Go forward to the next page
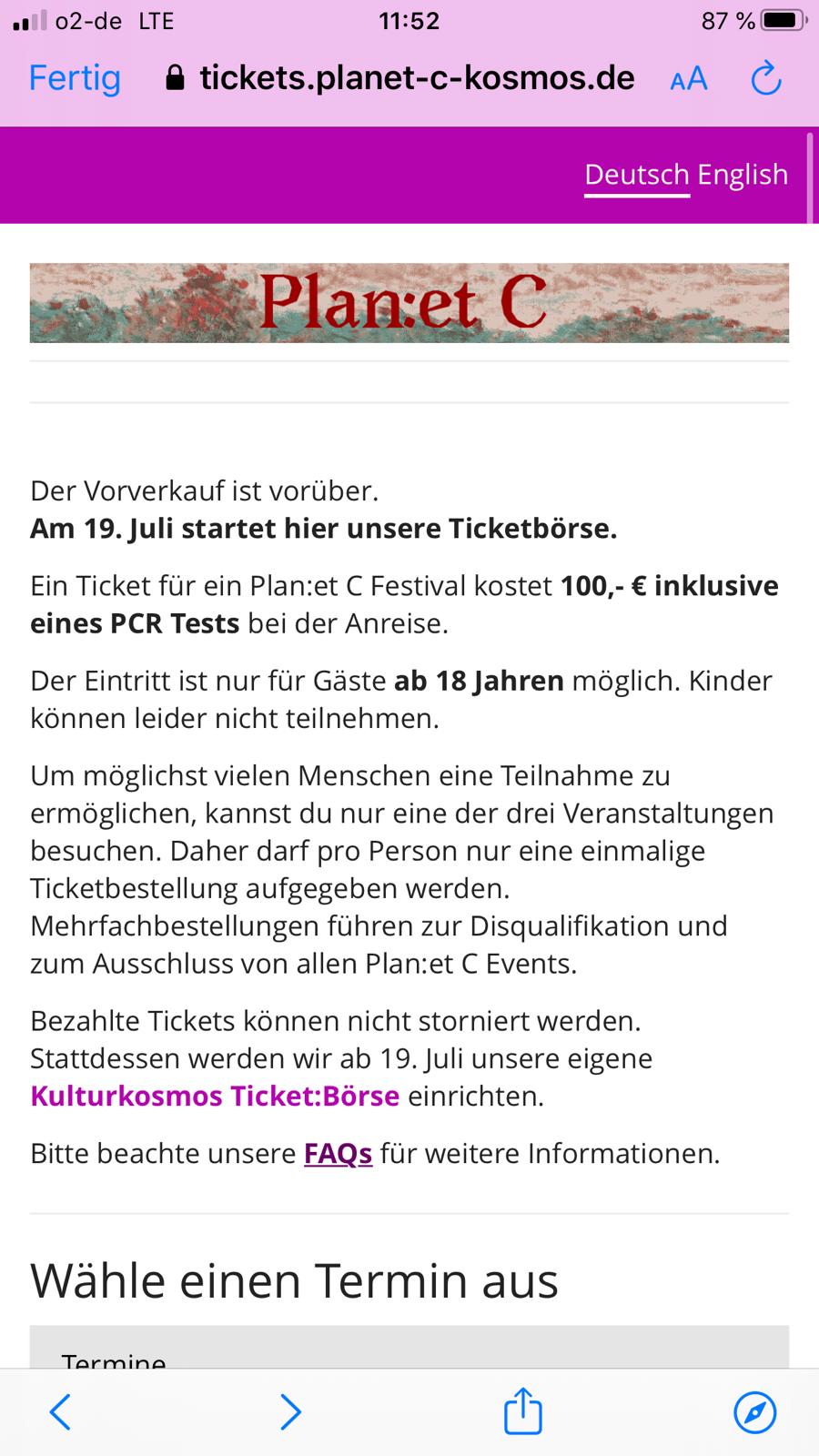This screenshot has height=1456, width=819. [290, 1411]
